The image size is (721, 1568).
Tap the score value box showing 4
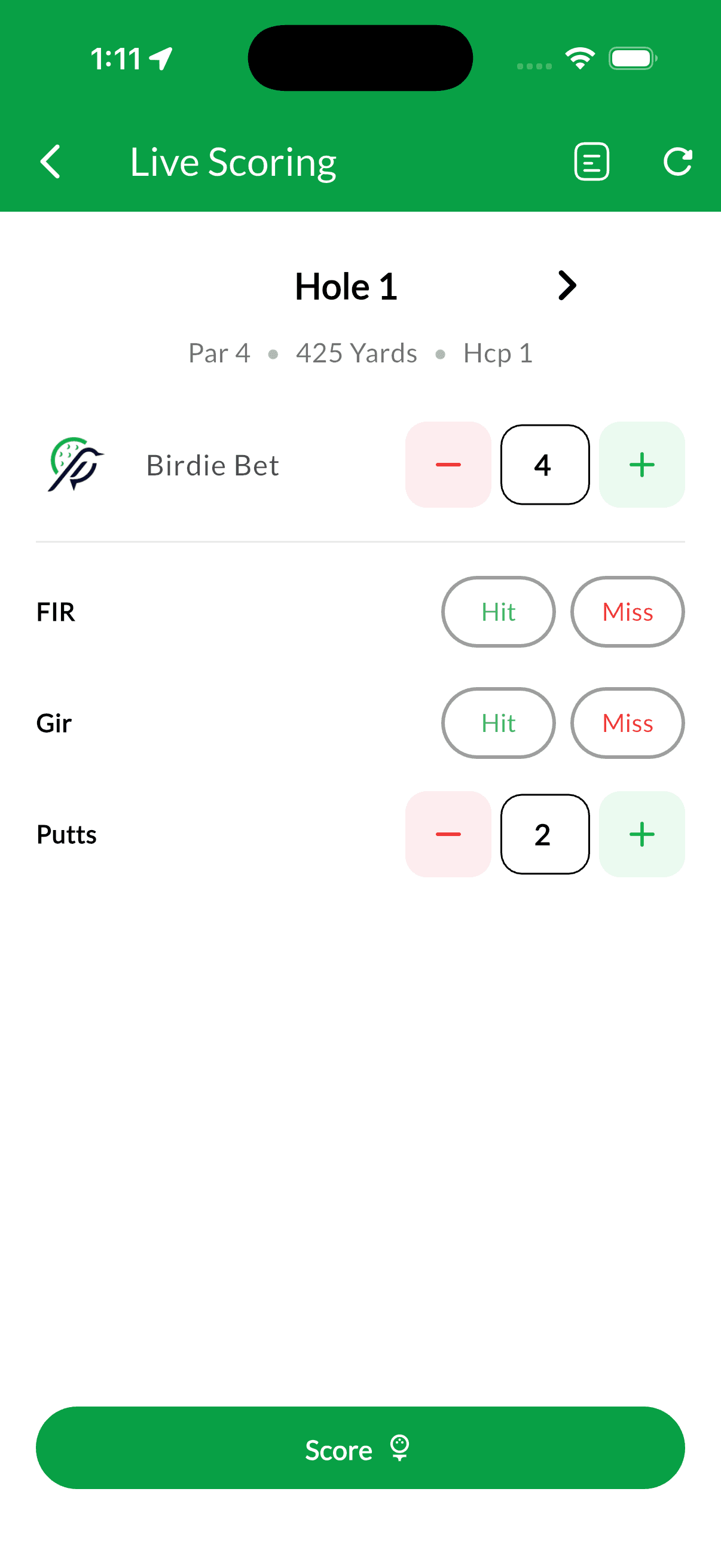coord(545,465)
